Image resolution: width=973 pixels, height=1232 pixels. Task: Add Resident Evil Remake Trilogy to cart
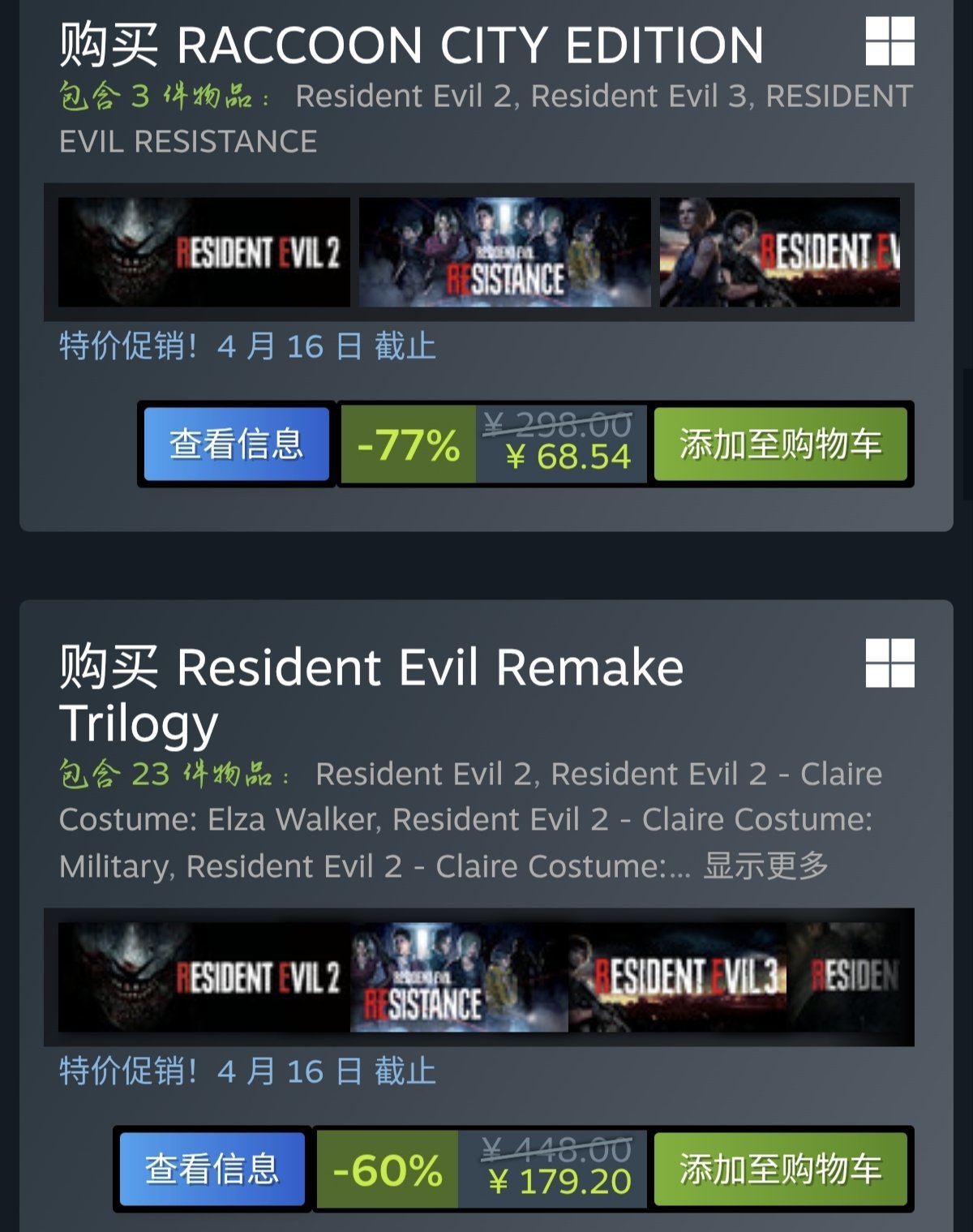click(780, 1169)
